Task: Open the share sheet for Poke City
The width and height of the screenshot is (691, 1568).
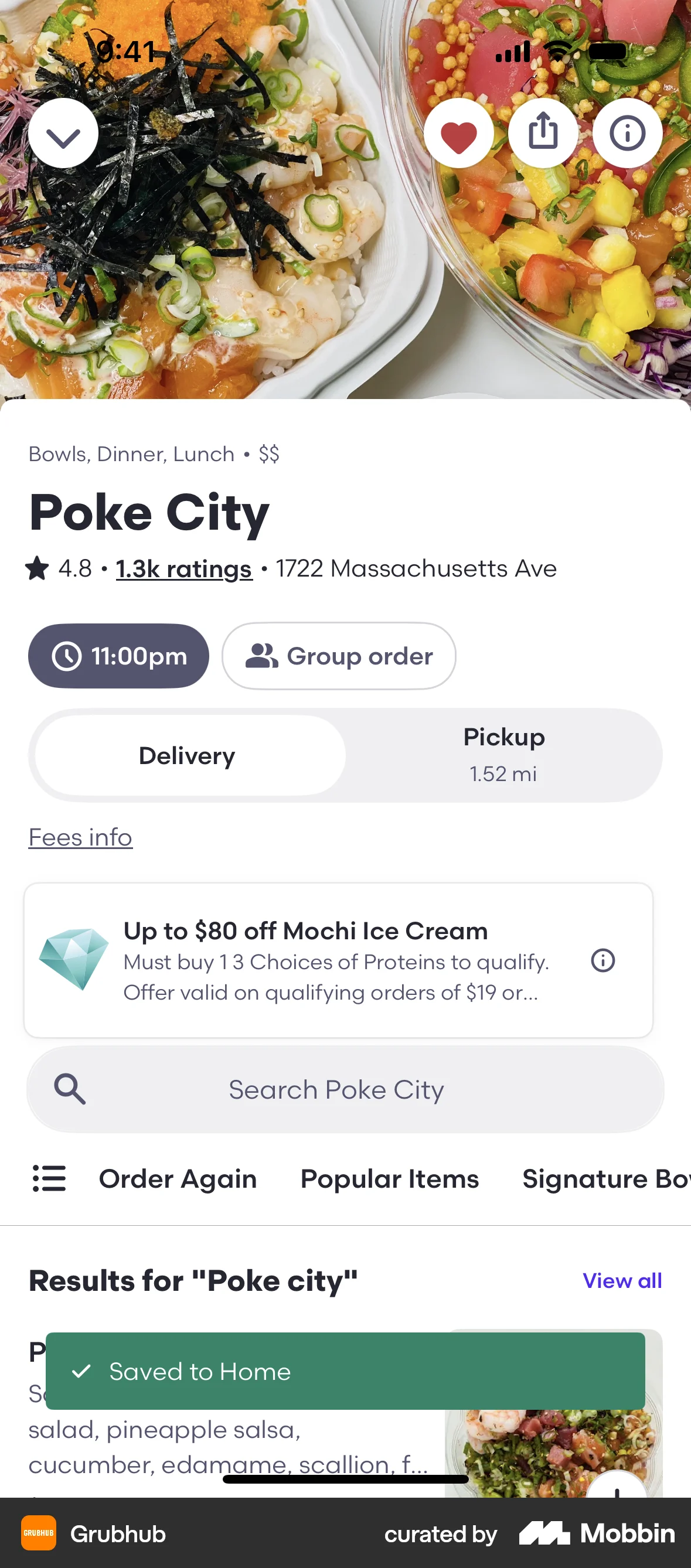Action: tap(543, 134)
